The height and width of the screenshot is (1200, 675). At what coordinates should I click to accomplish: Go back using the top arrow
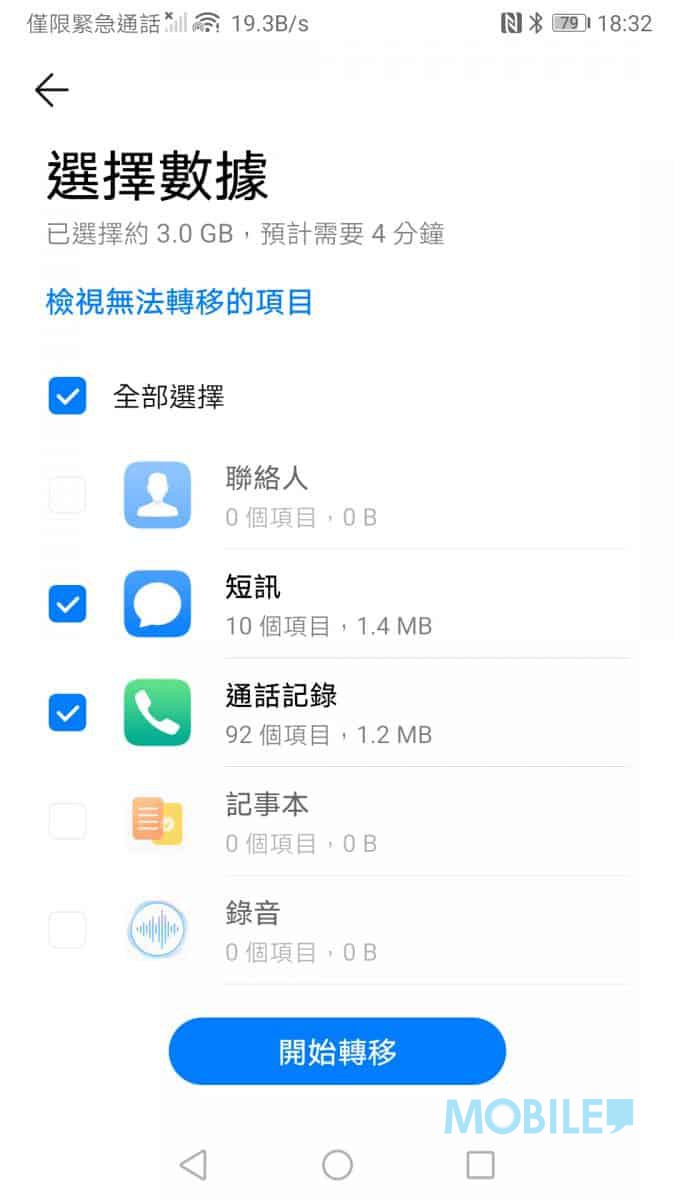(51, 90)
